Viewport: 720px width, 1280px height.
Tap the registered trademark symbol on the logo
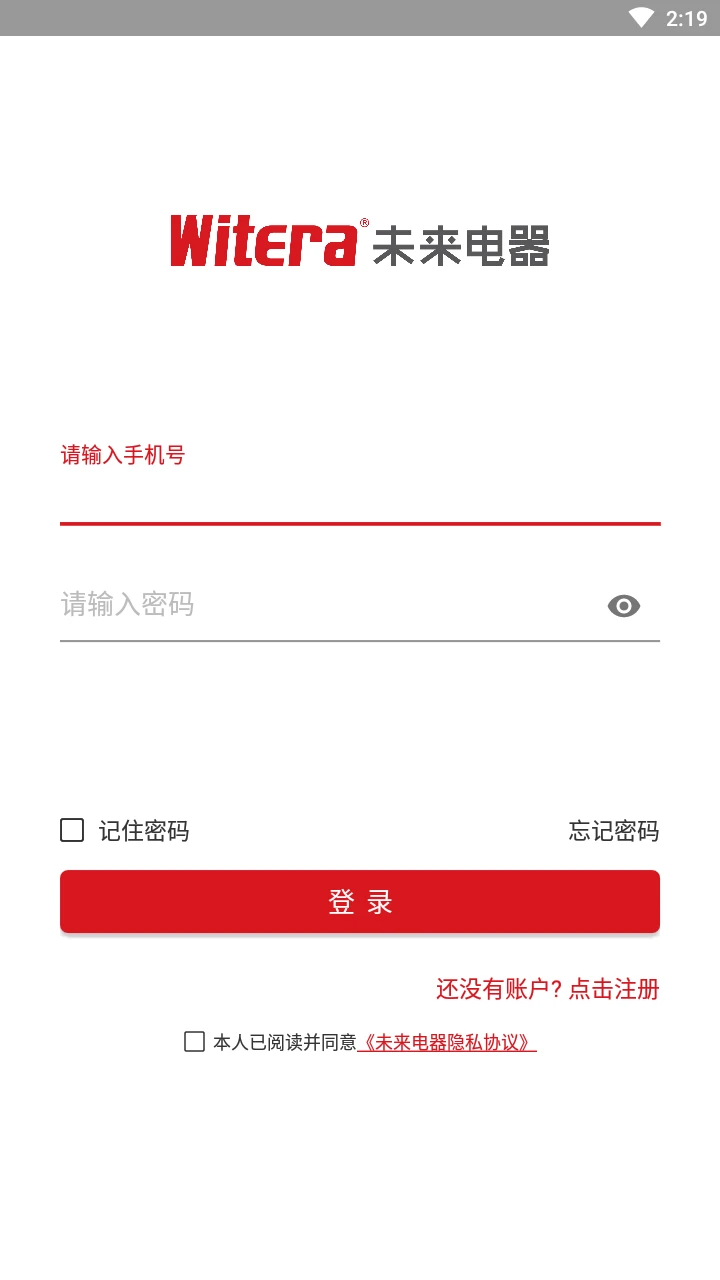[364, 223]
